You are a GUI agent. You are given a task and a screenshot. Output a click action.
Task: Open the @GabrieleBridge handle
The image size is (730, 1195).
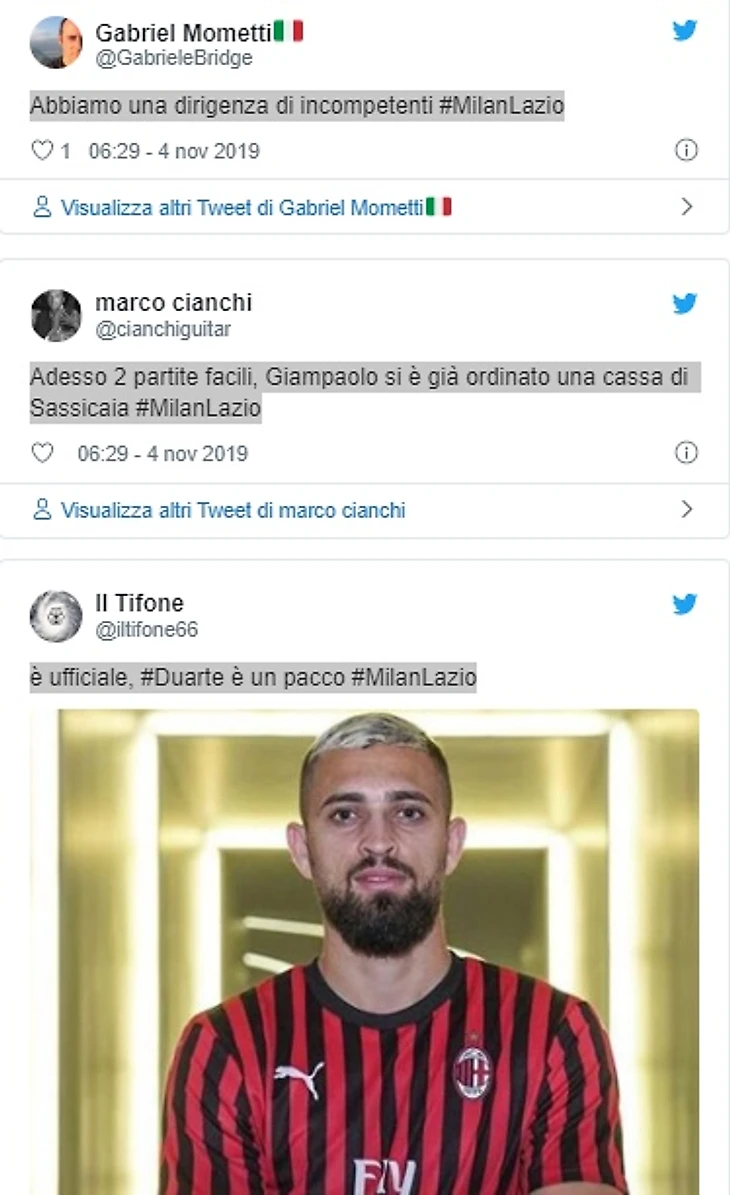[173, 58]
